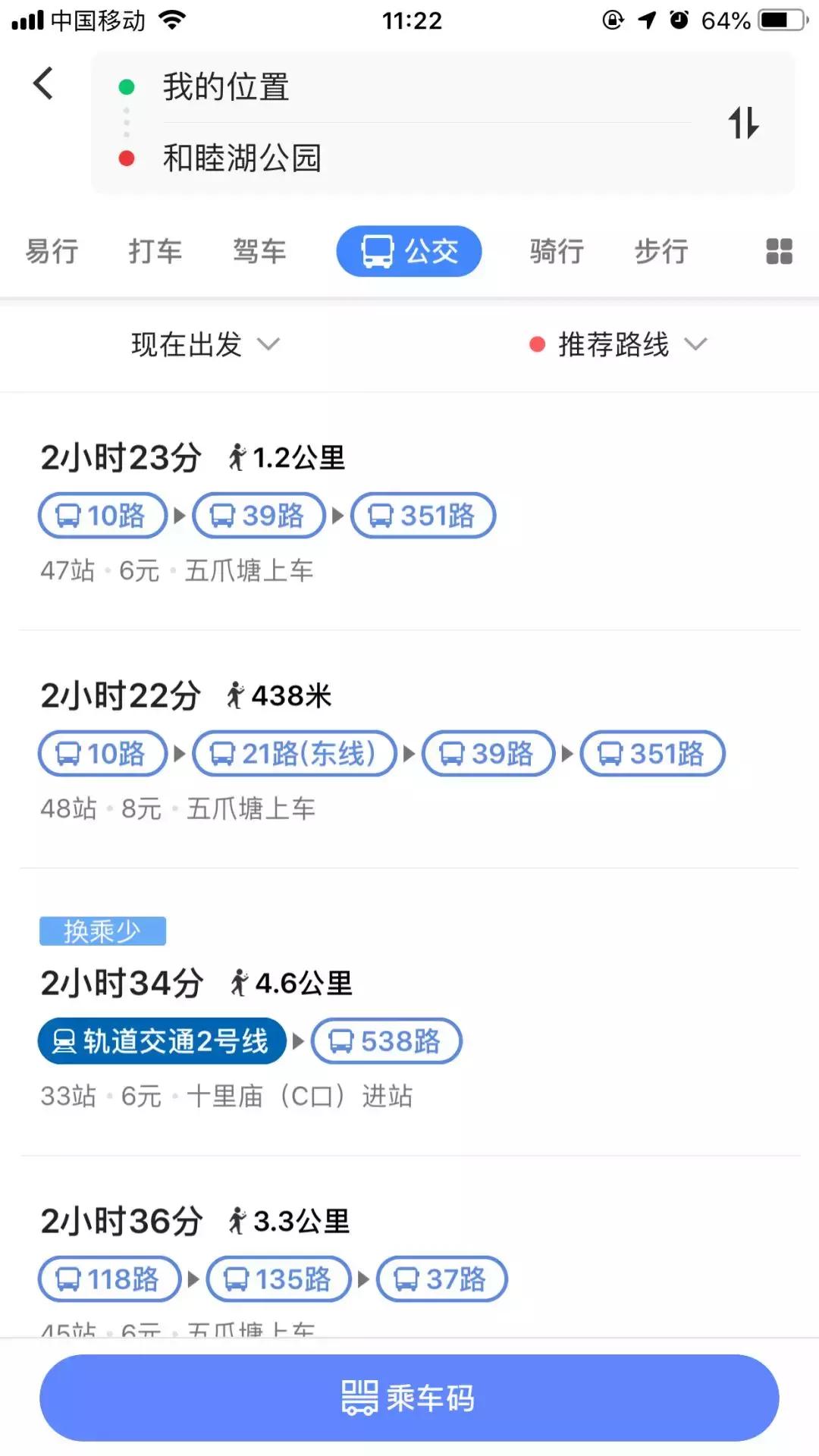This screenshot has width=819, height=1456.
Task: Tap the 推荐路线 red dot indicator
Action: [536, 344]
